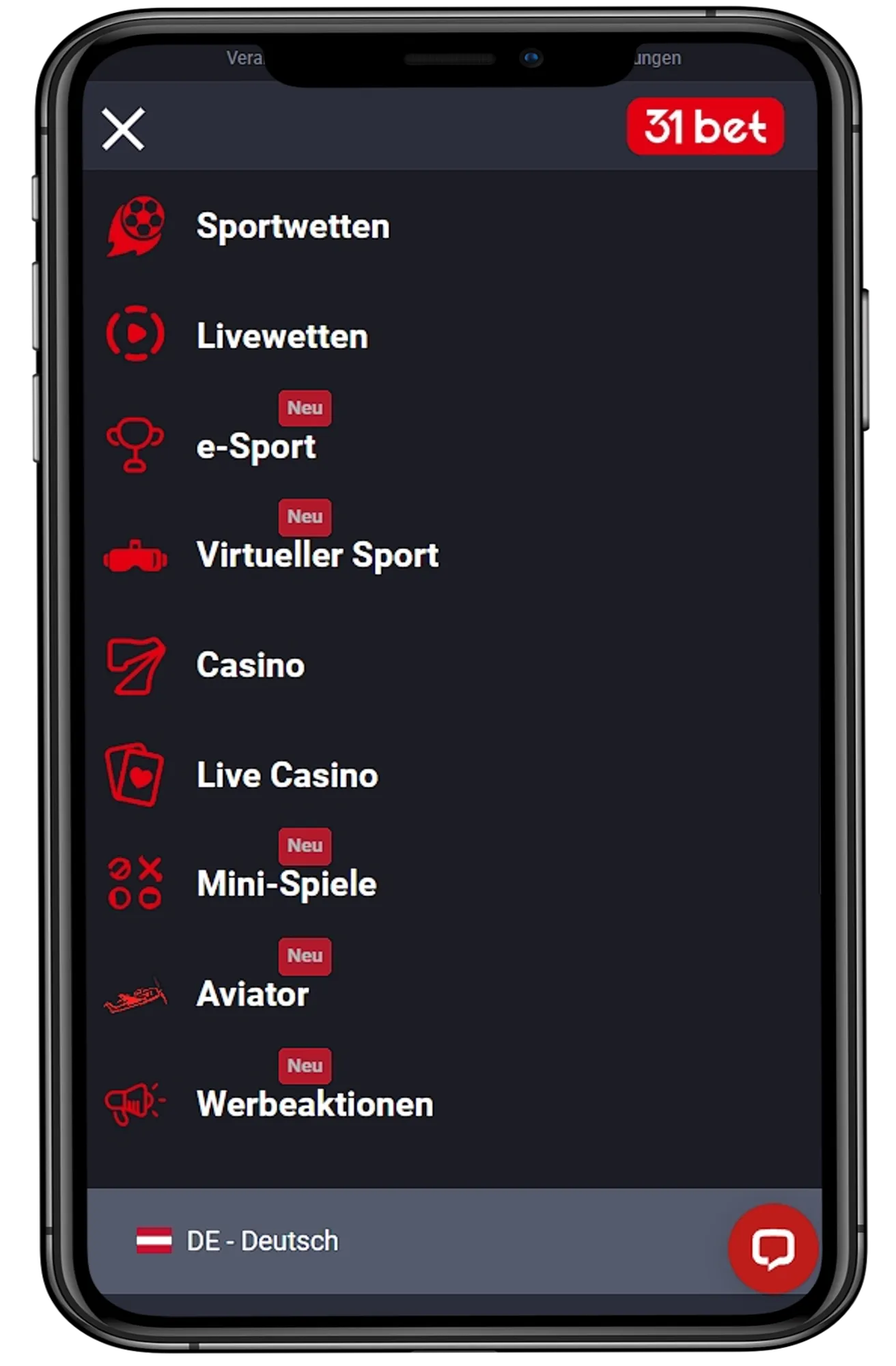Tap the 31bet logo

point(705,126)
